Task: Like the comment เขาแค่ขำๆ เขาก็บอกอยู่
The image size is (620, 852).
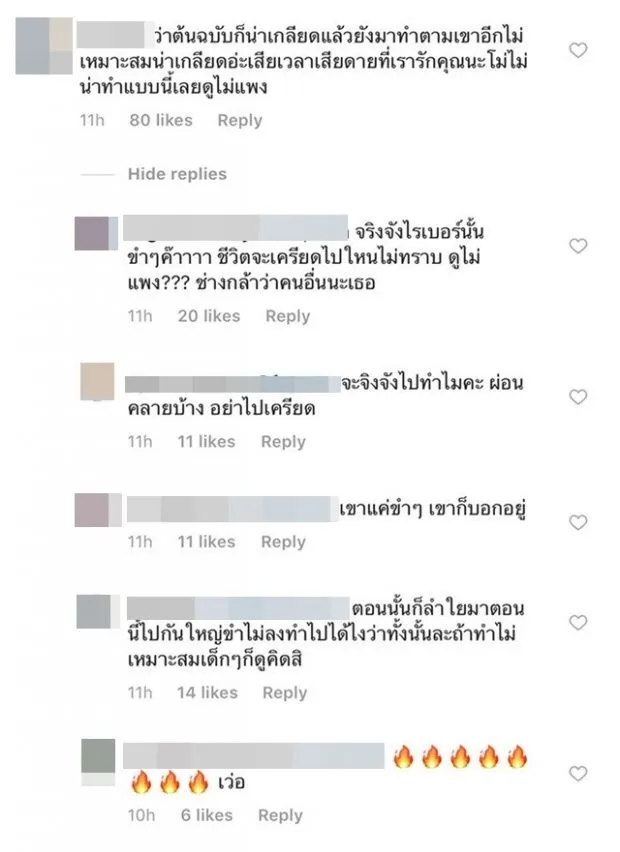Action: pyautogui.click(x=577, y=522)
